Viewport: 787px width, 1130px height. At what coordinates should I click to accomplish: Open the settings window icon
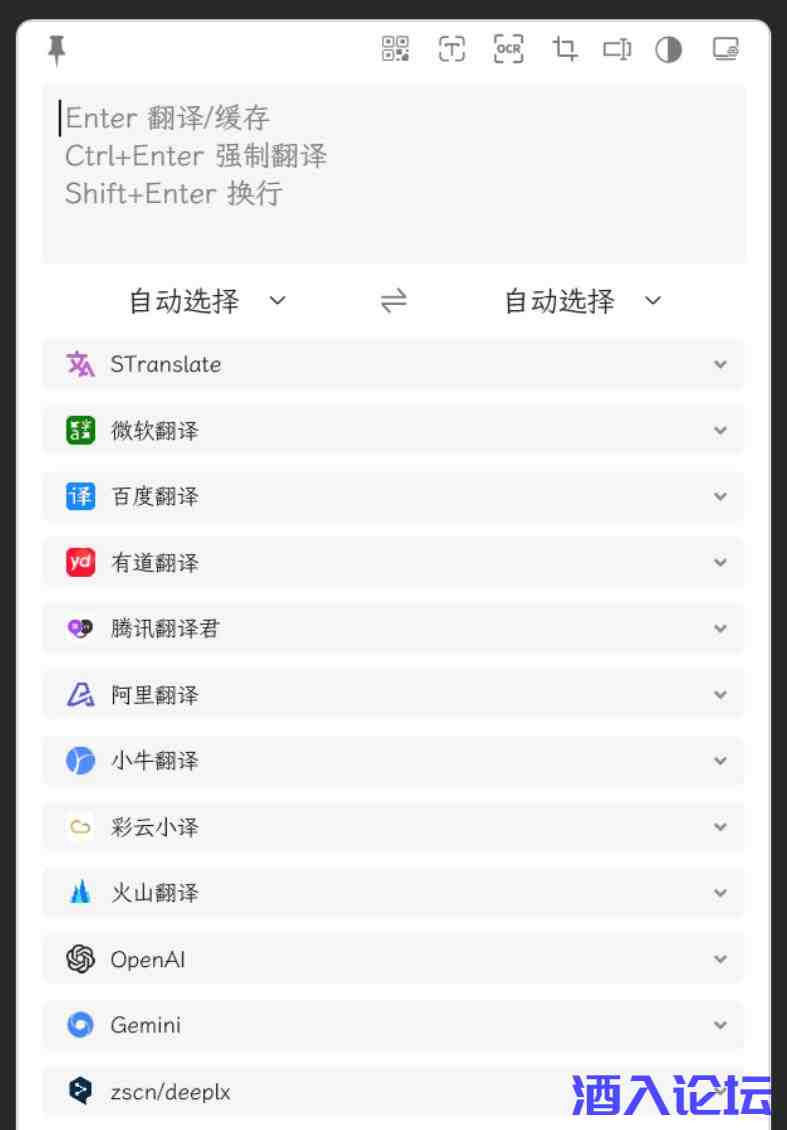(725, 49)
